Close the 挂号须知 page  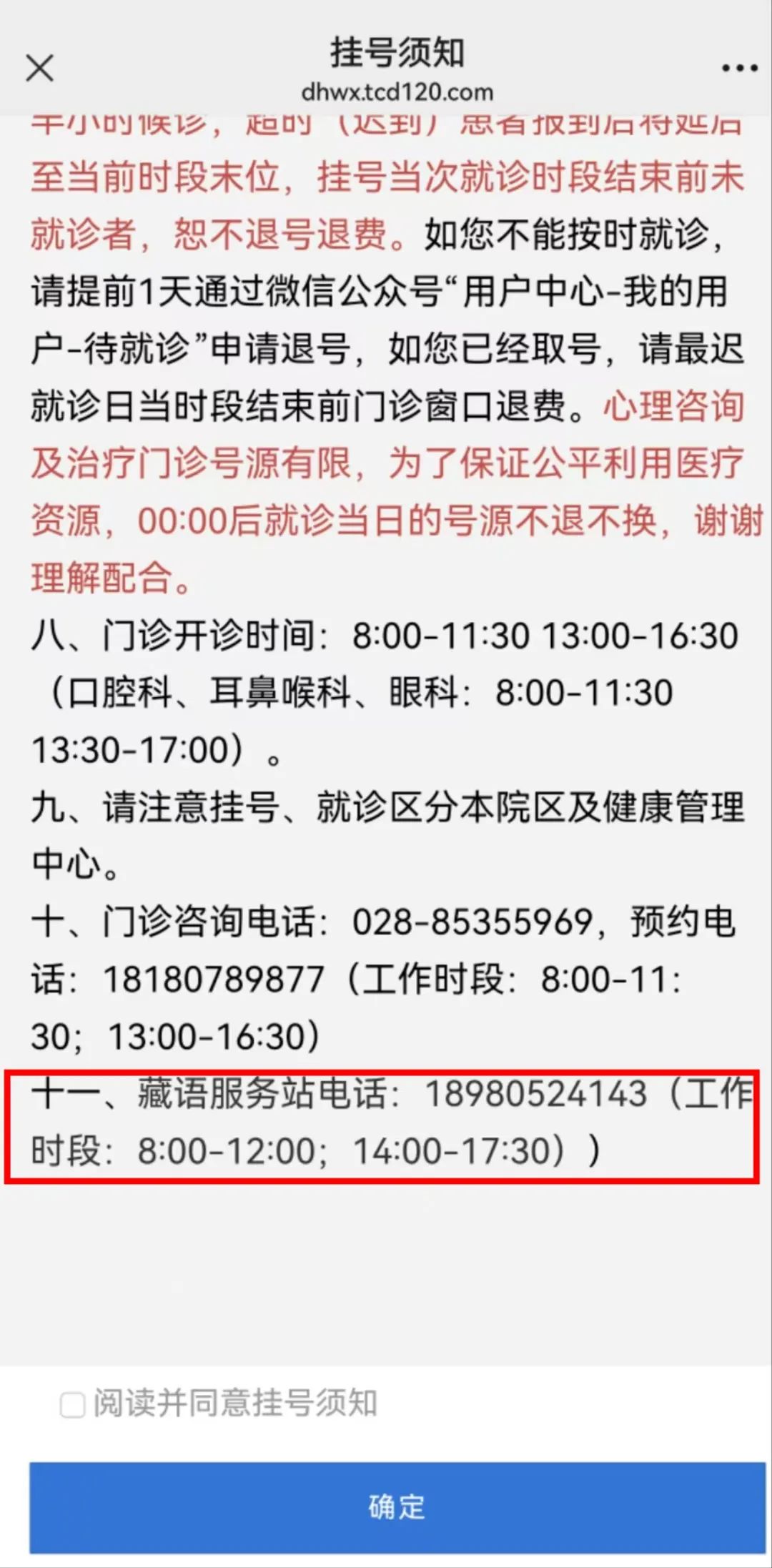point(39,69)
